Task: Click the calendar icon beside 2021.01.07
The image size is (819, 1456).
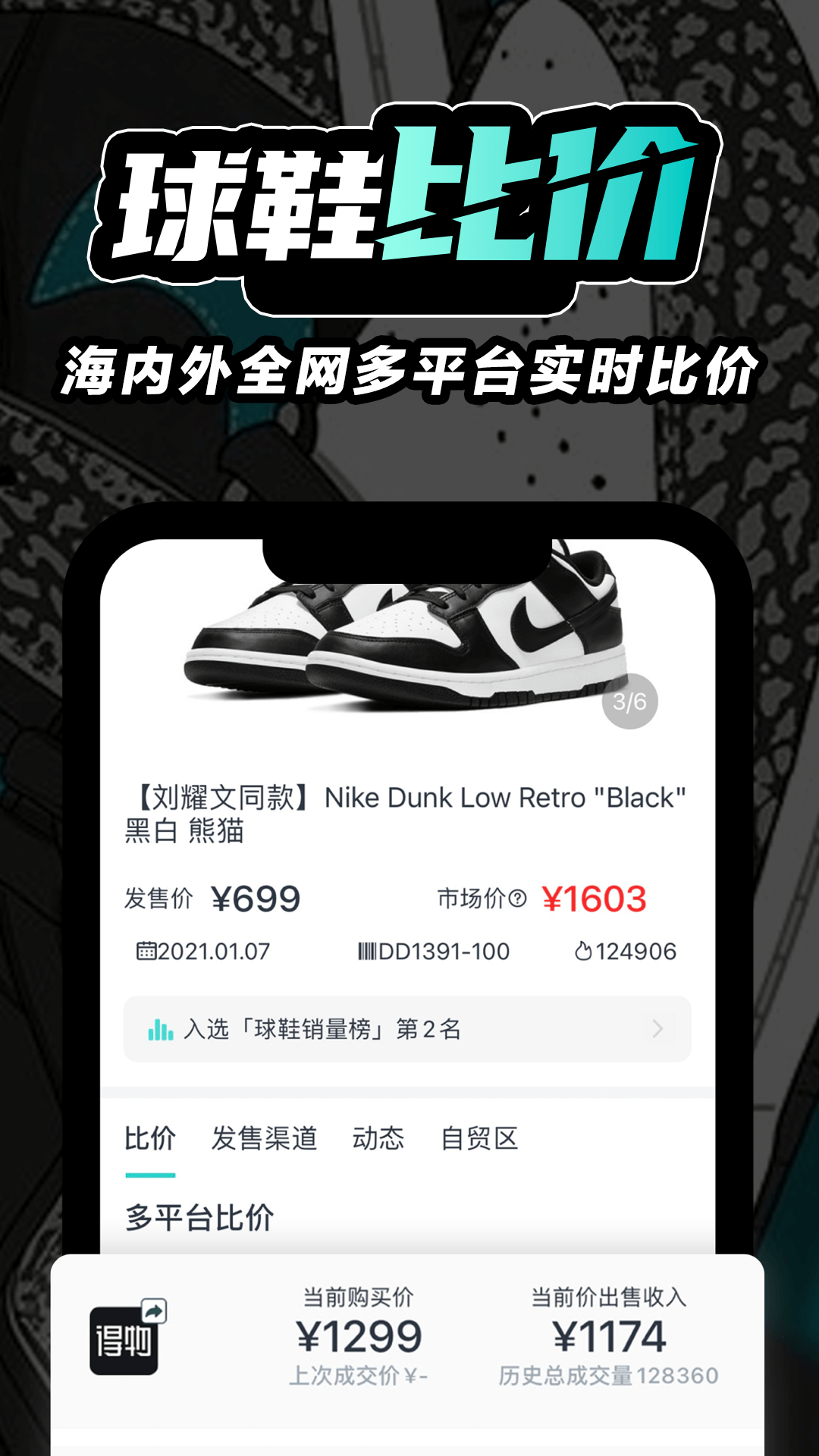Action: click(149, 950)
